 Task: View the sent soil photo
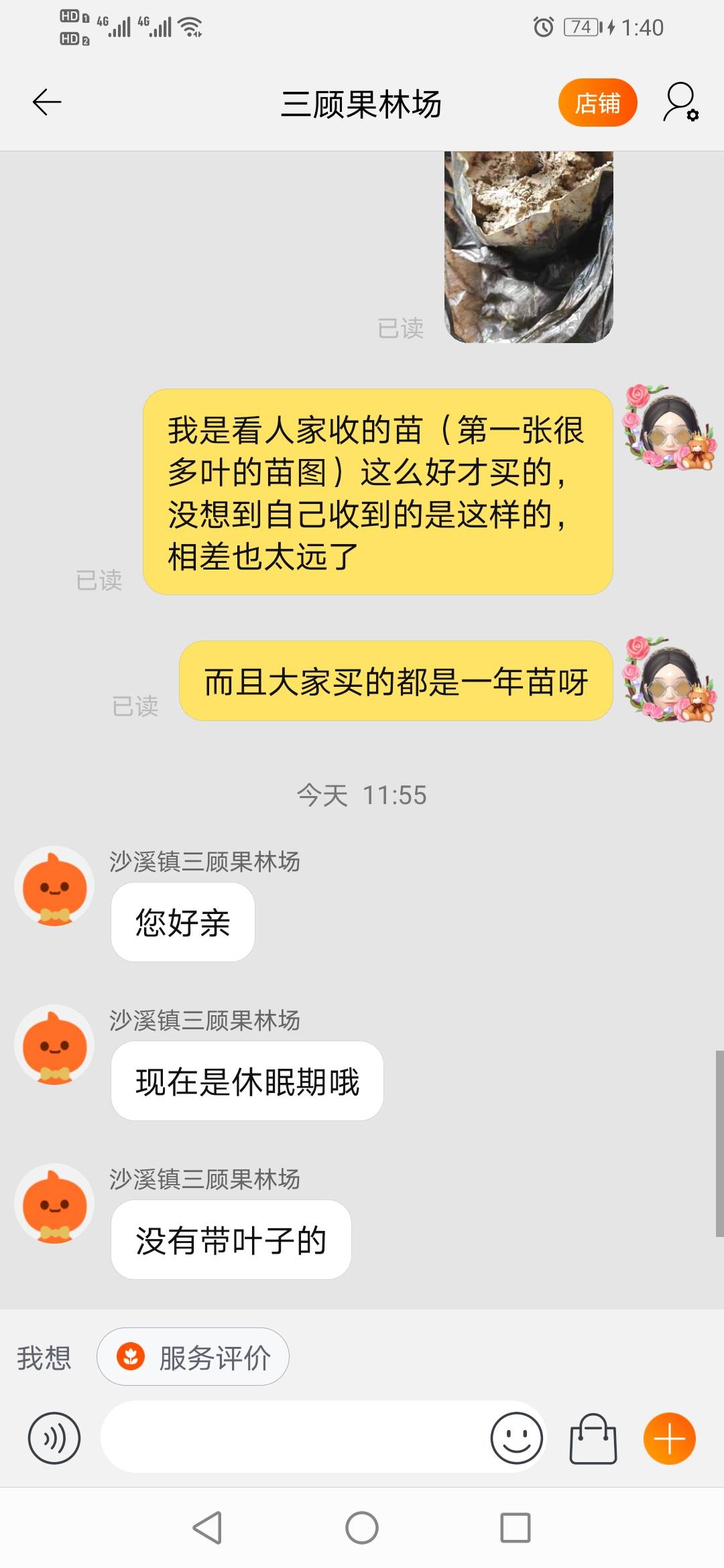[x=529, y=247]
